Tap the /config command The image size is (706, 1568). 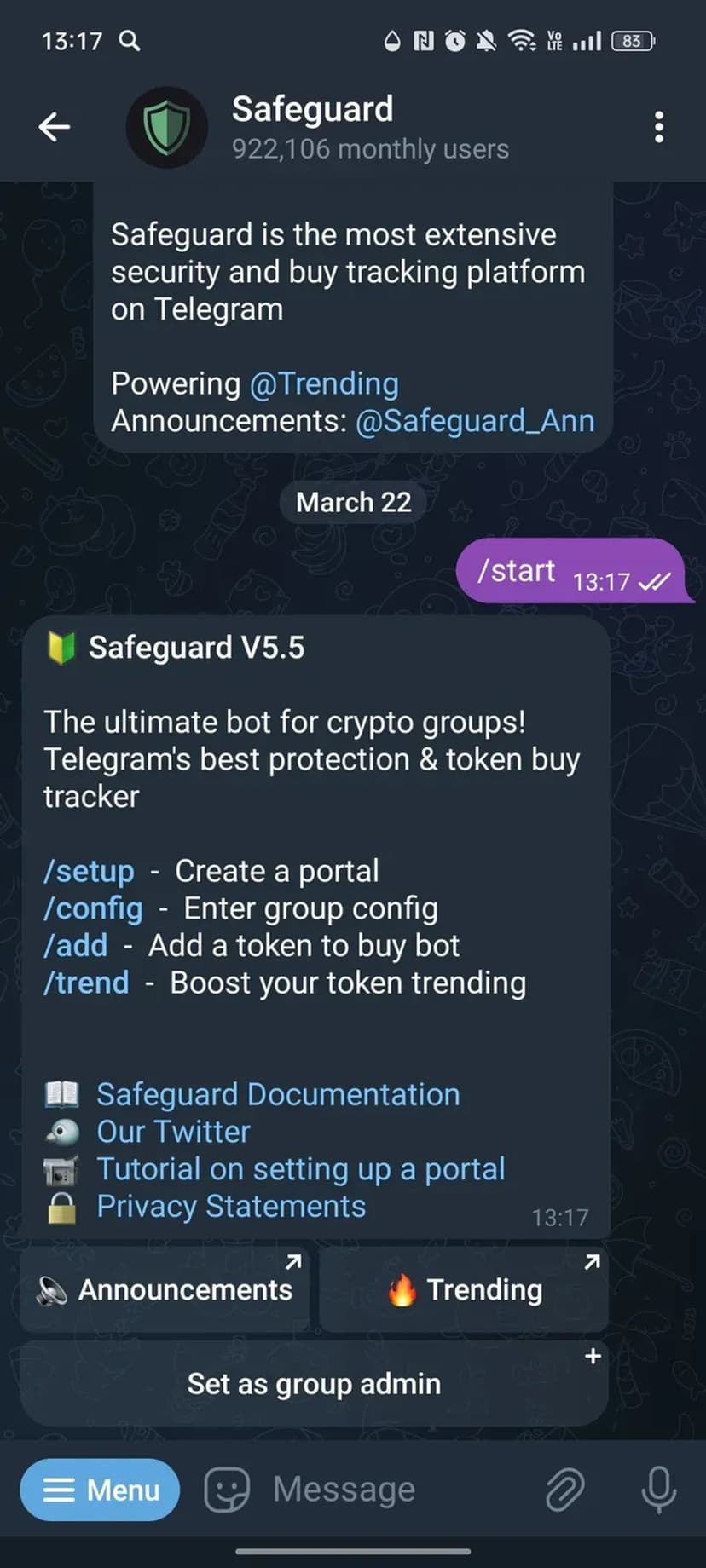click(x=93, y=909)
